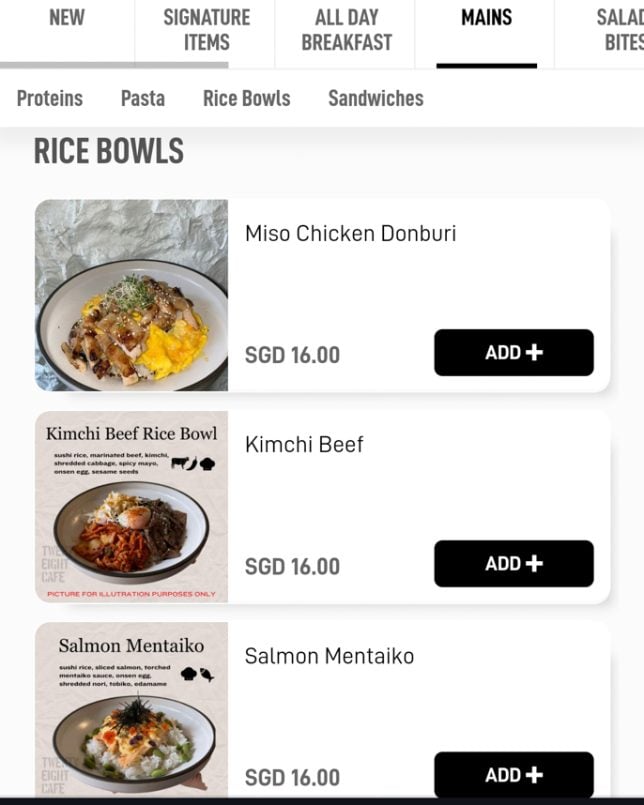644x805 pixels.
Task: Open the Signature Items tab
Action: tap(206, 30)
